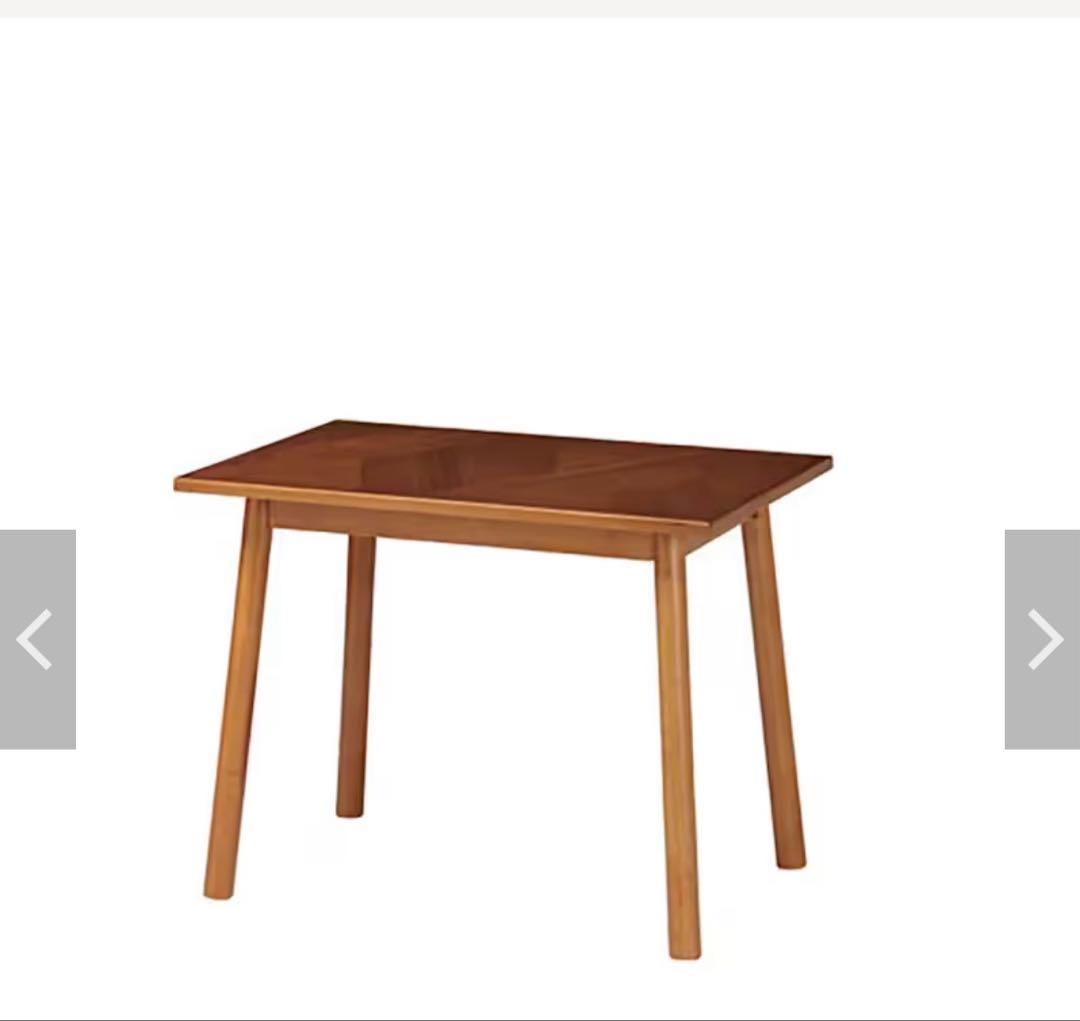Go to the next product image
The image size is (1080, 1021).
click(x=1042, y=639)
